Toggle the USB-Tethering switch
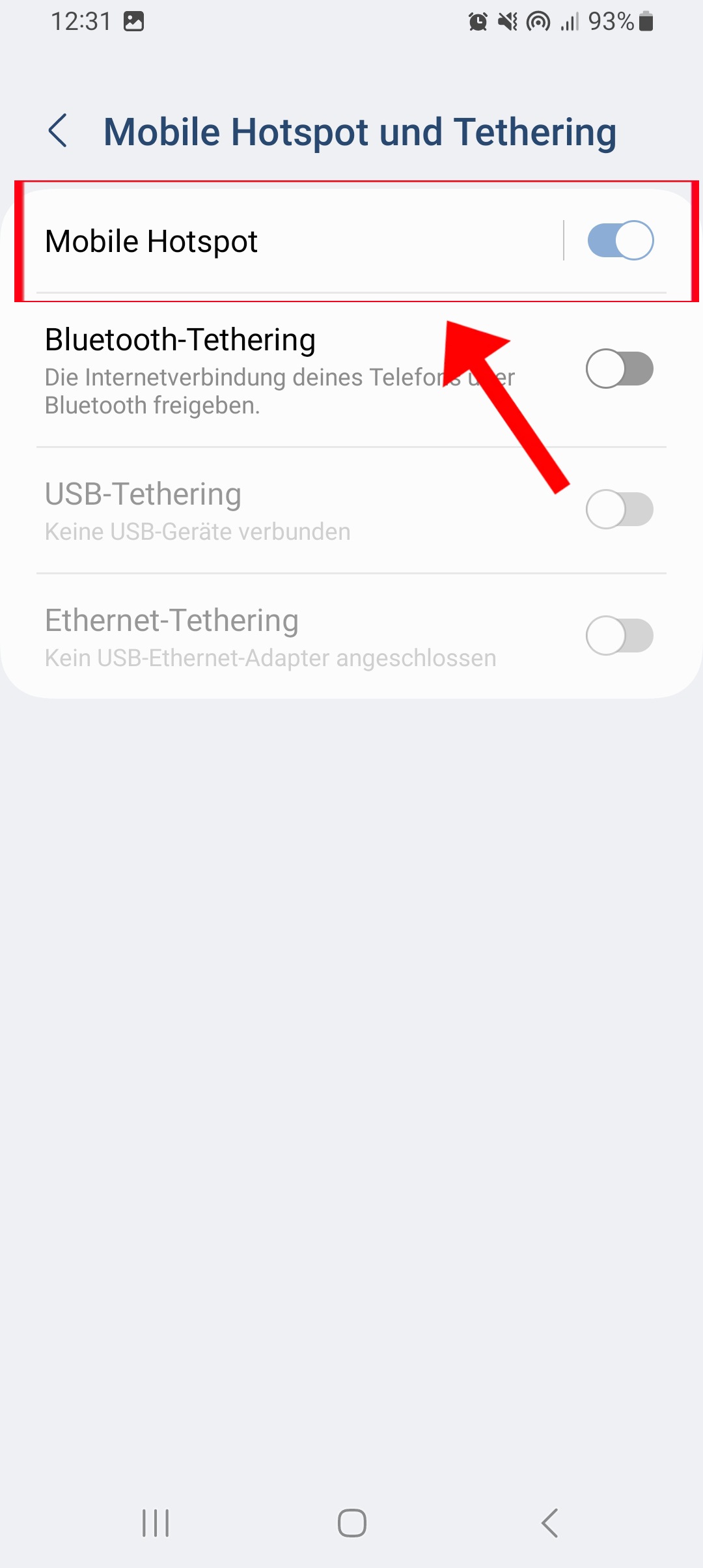Image resolution: width=703 pixels, height=1568 pixels. click(620, 509)
